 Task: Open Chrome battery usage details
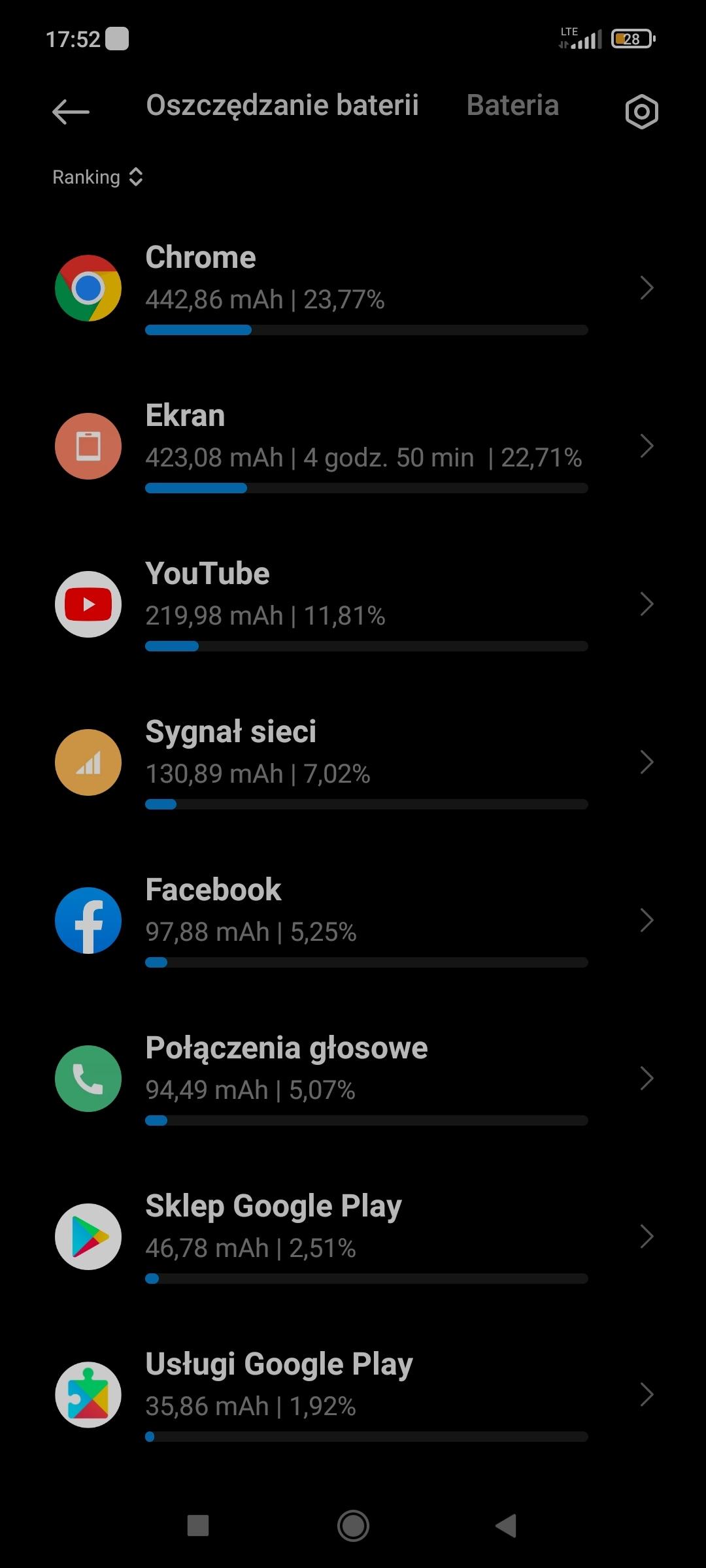[353, 288]
